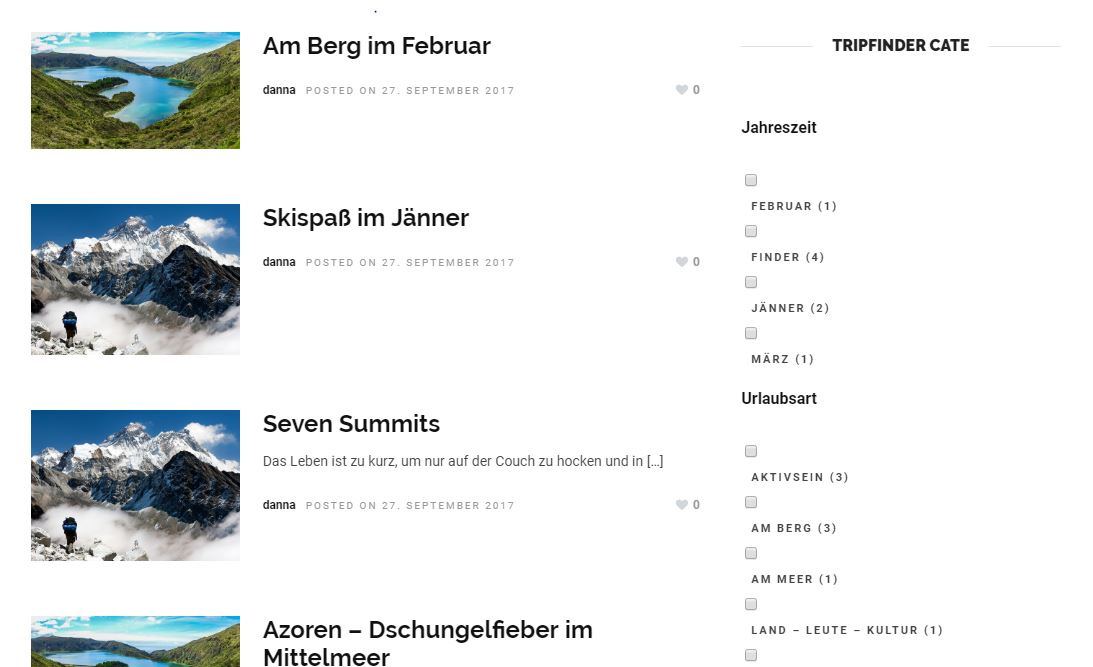This screenshot has width=1093, height=667.
Task: Open author danna under Seven Summits
Action: pos(279,505)
